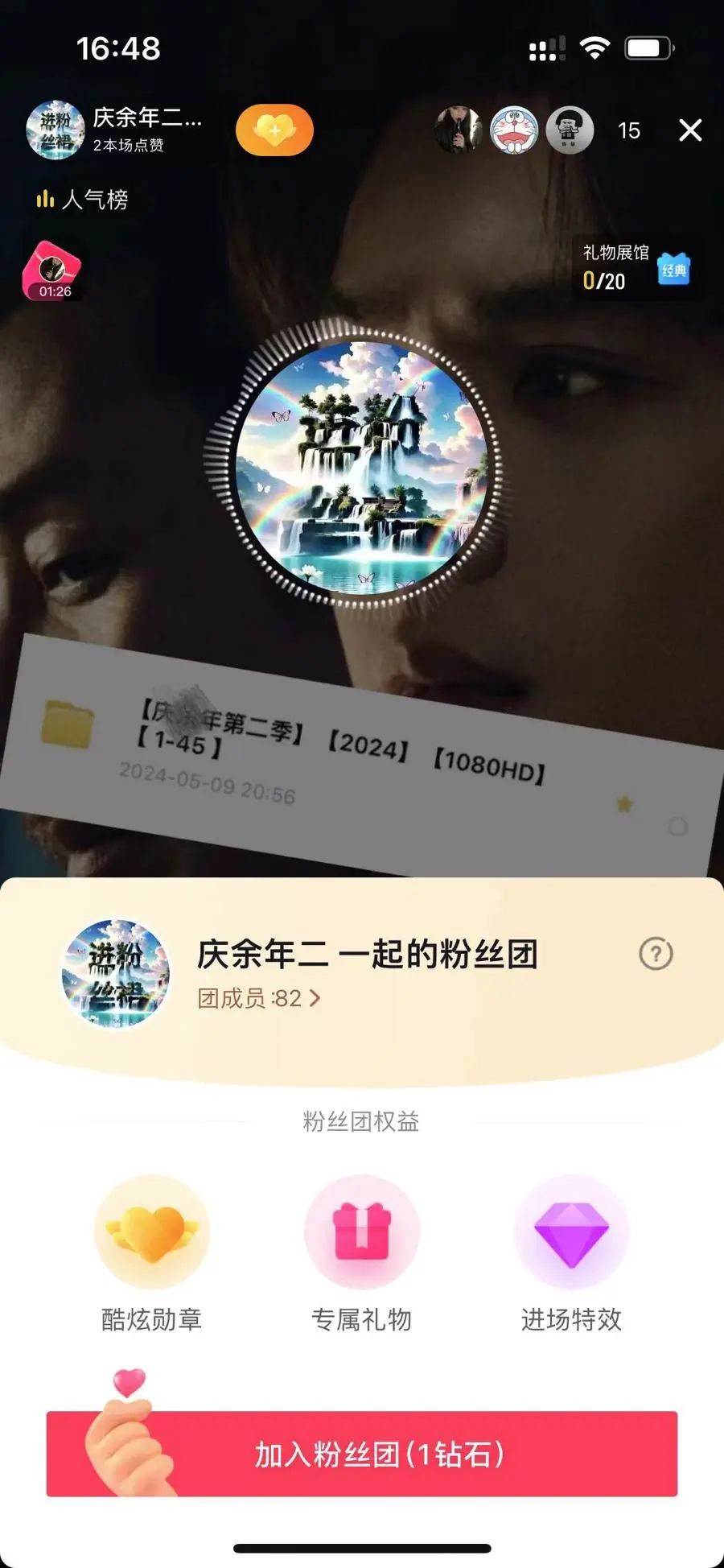This screenshot has width=724, height=1568.
Task: Tap the 酷炫勋章 badge perk
Action: (151, 1252)
